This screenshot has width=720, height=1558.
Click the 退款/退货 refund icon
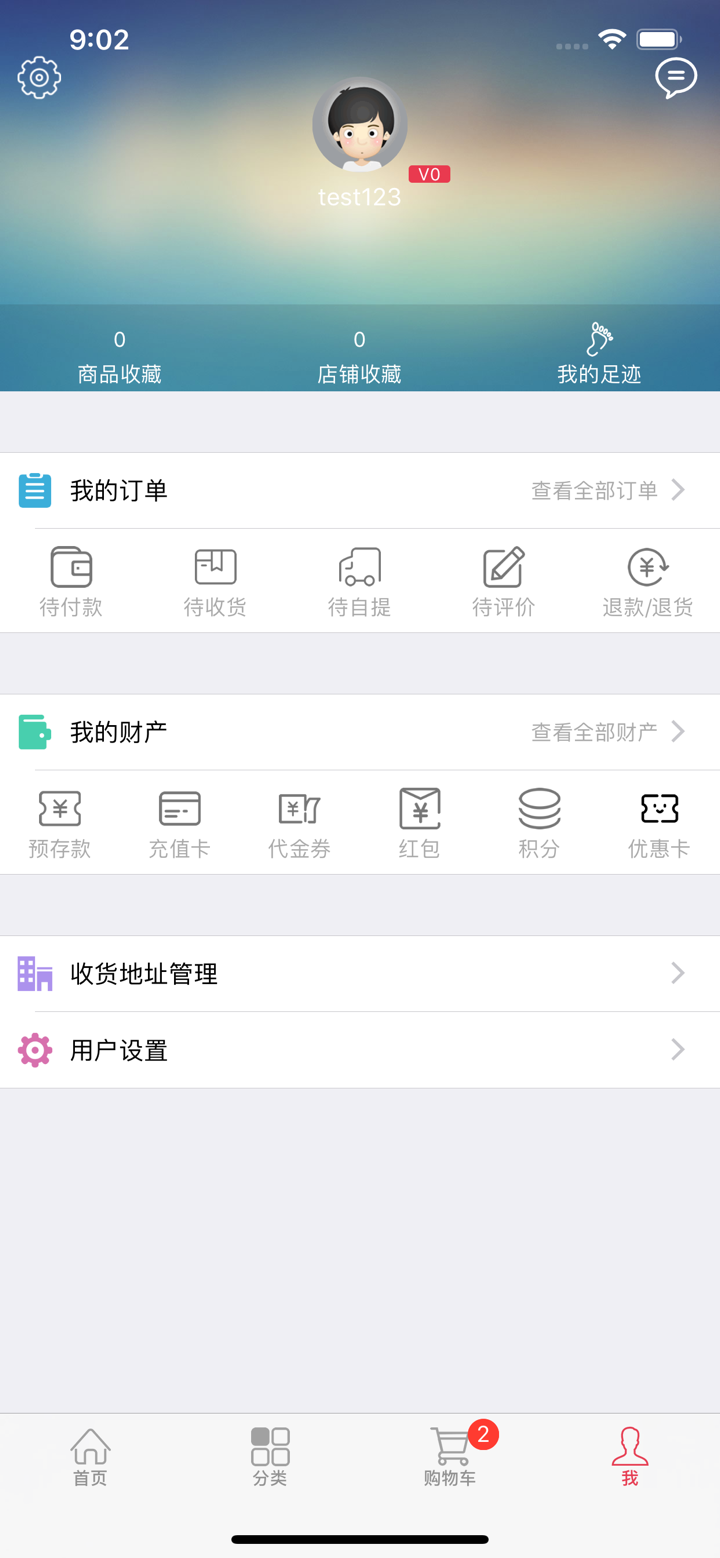647,567
